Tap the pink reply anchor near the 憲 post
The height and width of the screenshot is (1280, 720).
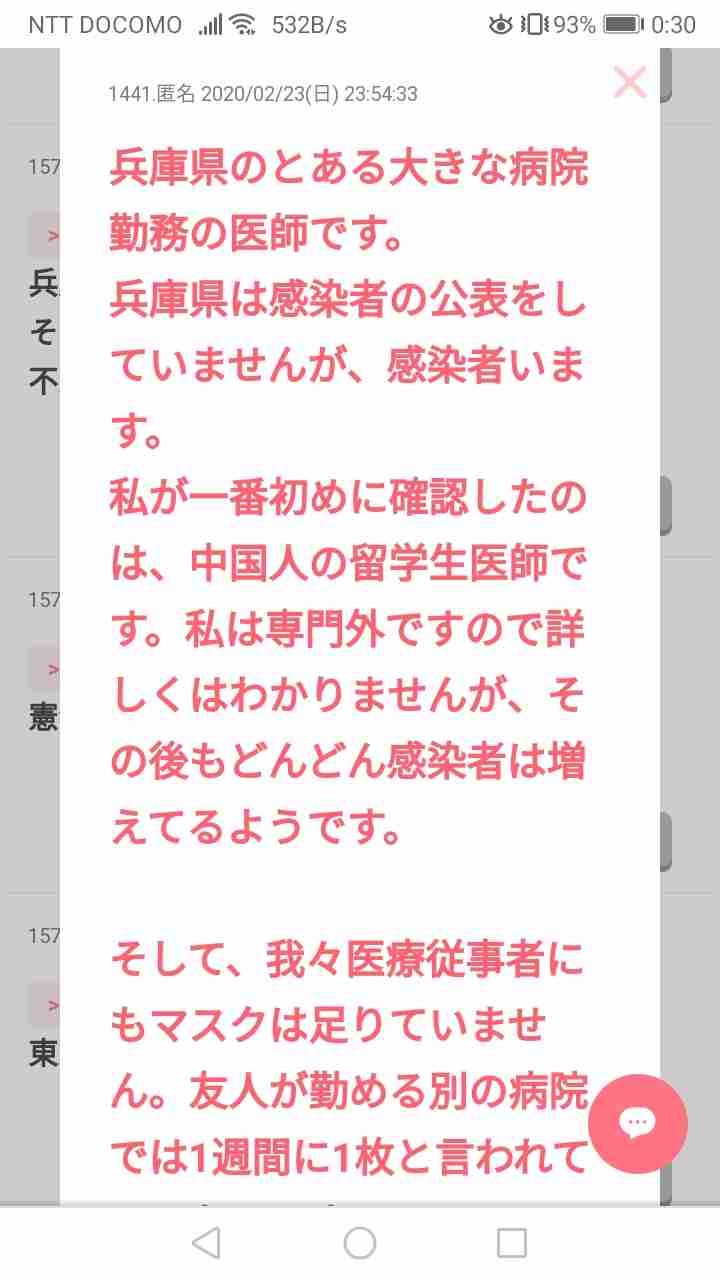click(55, 668)
